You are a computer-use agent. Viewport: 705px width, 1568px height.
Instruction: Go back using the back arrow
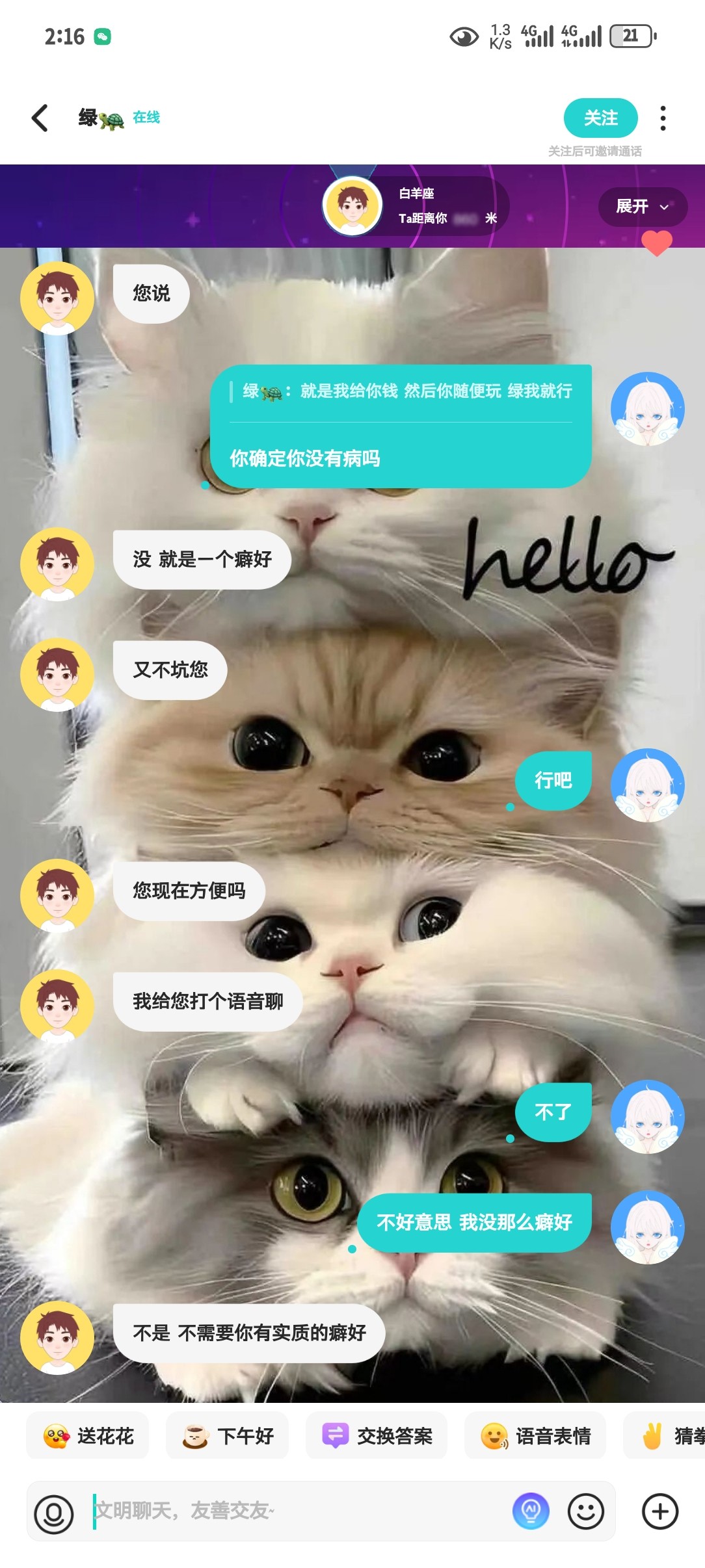tap(40, 118)
